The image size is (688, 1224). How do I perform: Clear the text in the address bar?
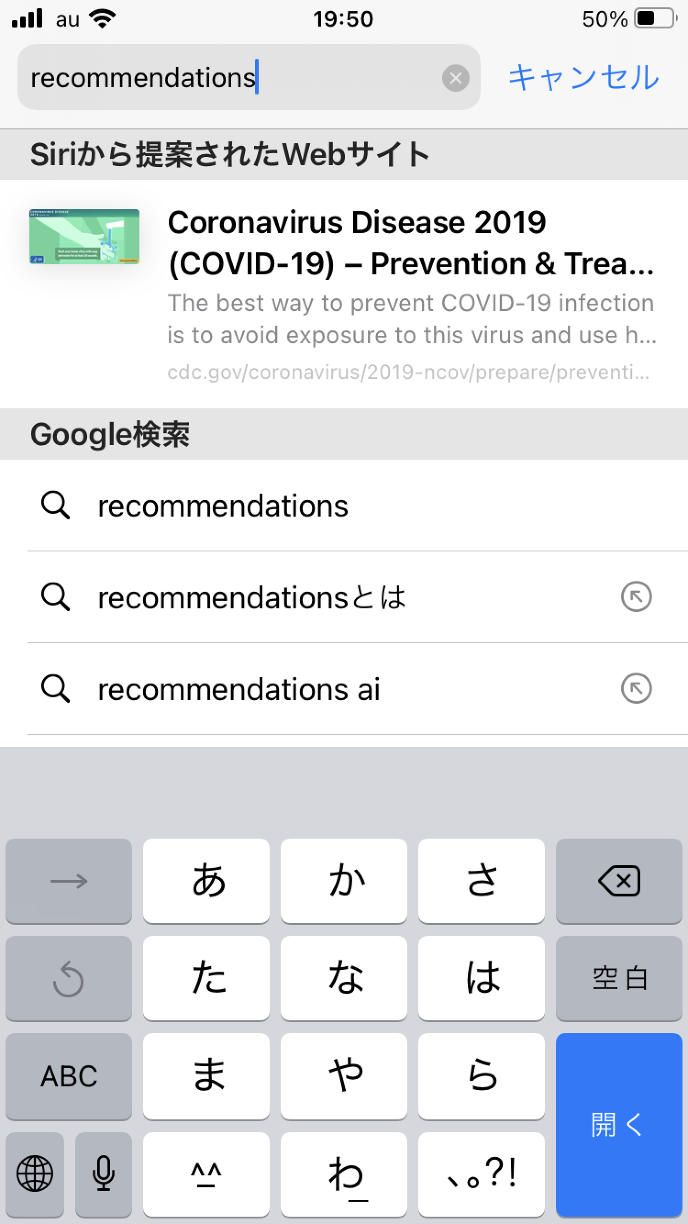(x=456, y=78)
